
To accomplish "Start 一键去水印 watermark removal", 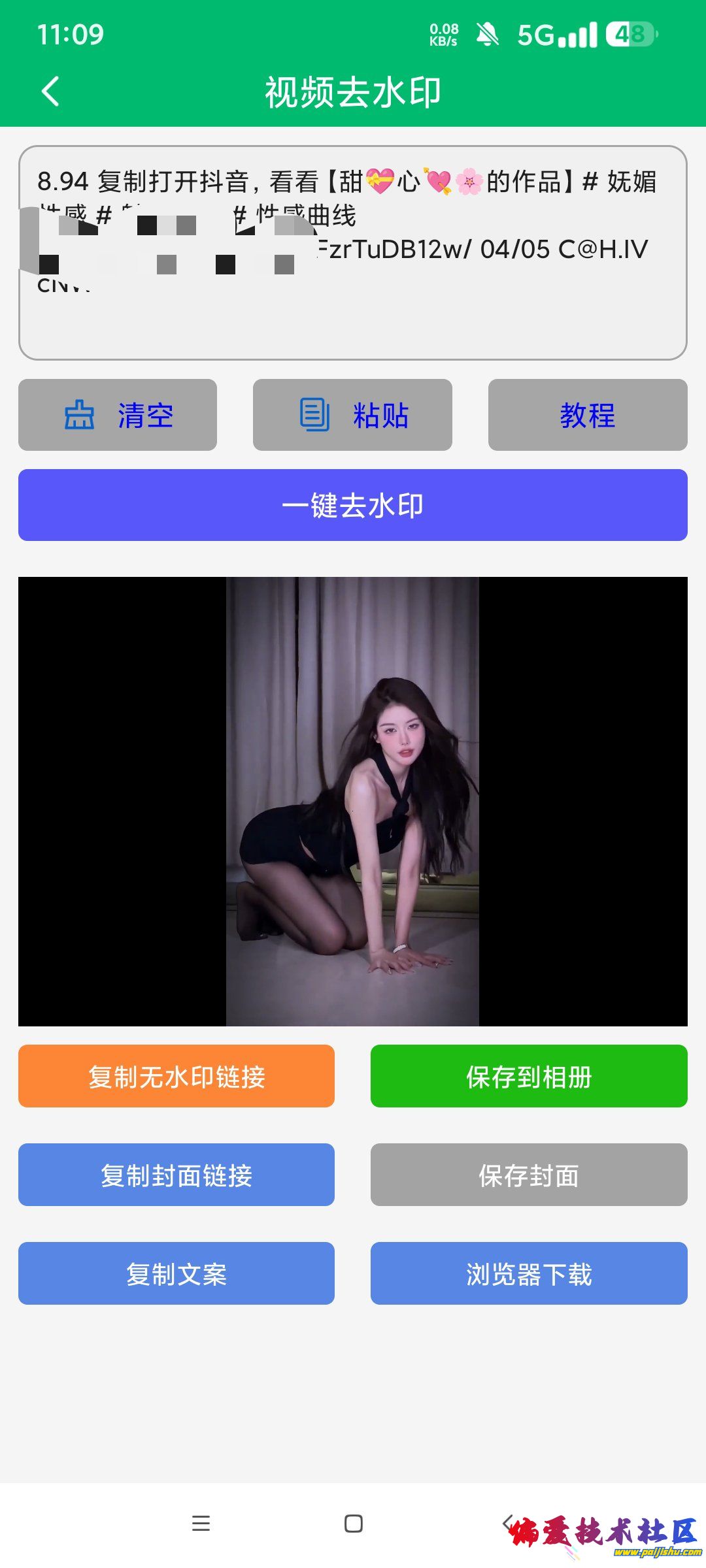I will click(353, 505).
